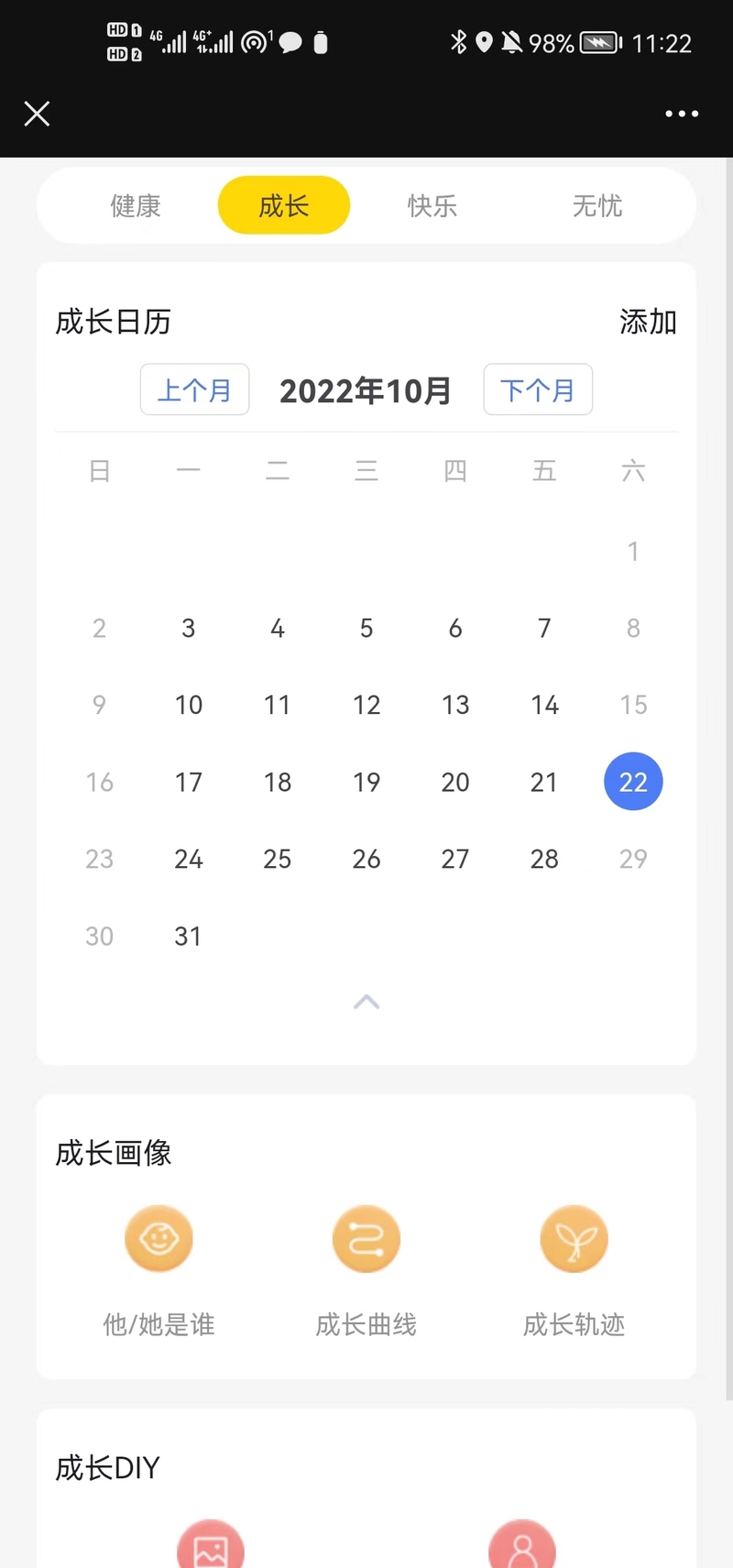Switch to the 无忧 tab
This screenshot has width=733, height=1568.
coord(597,205)
